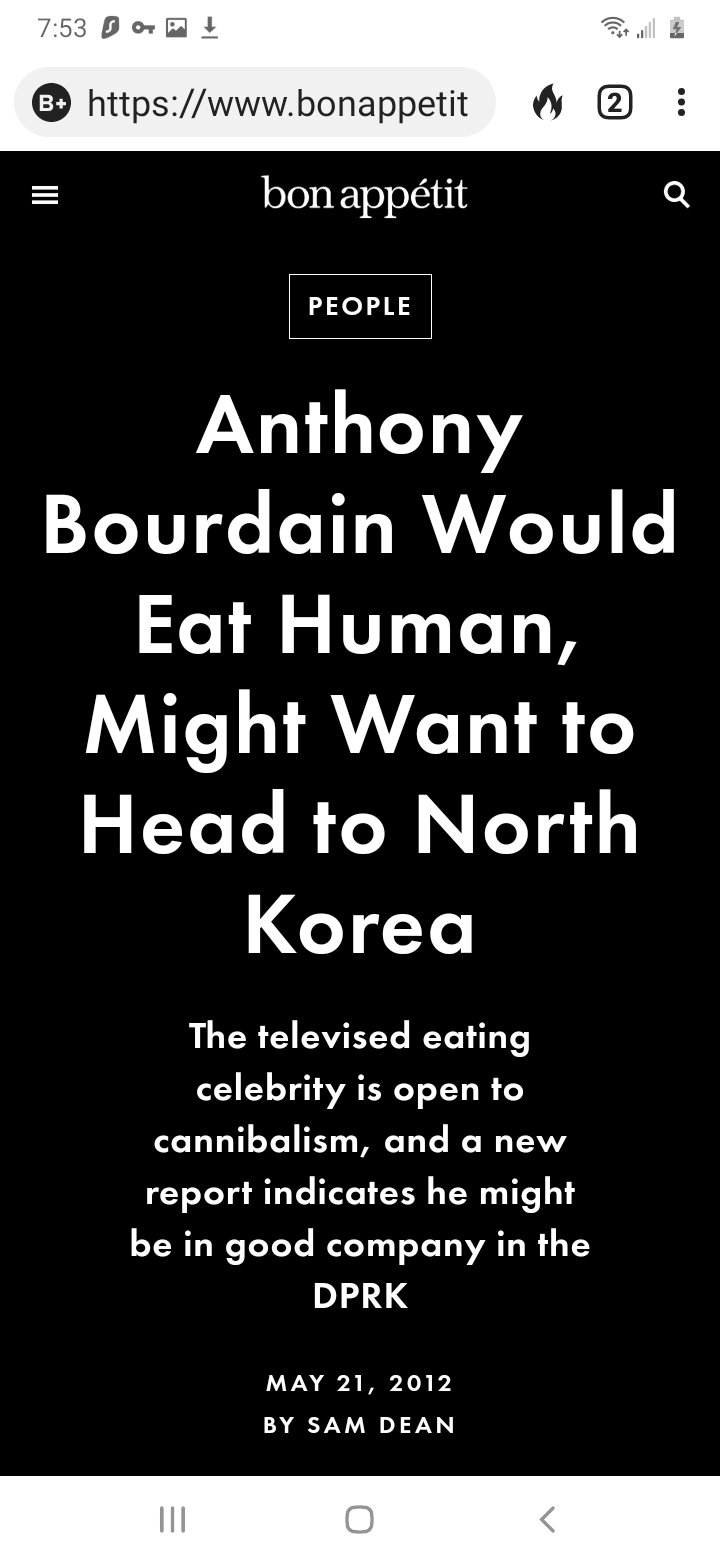Go back with system back button

pyautogui.click(x=546, y=1519)
